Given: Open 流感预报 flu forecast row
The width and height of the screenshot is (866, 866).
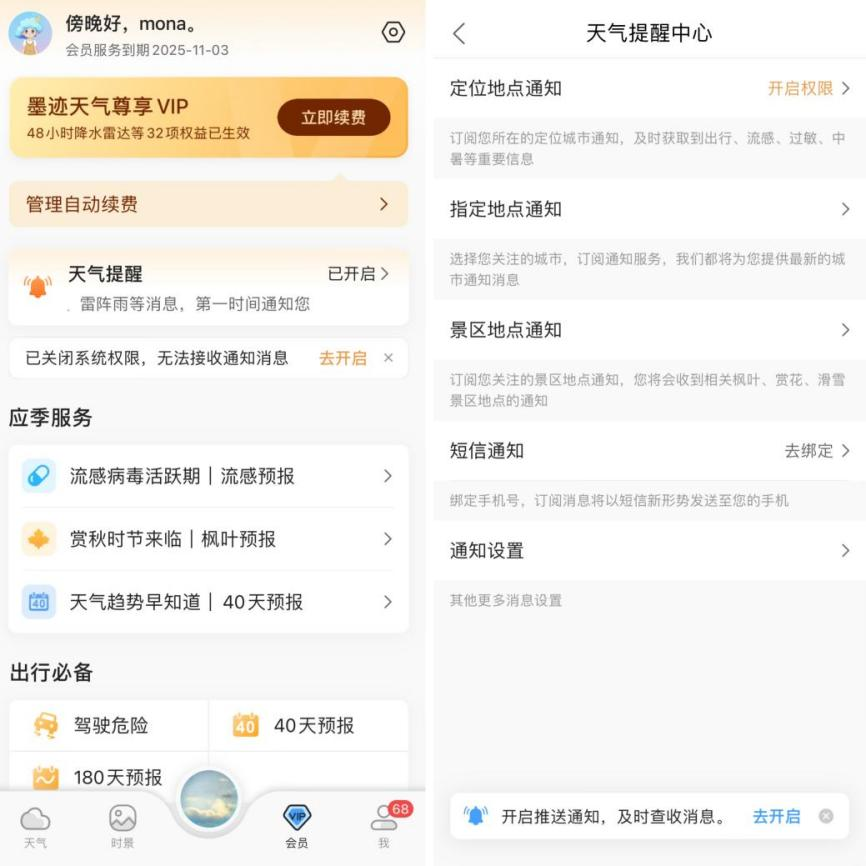Looking at the screenshot, I should tap(208, 476).
